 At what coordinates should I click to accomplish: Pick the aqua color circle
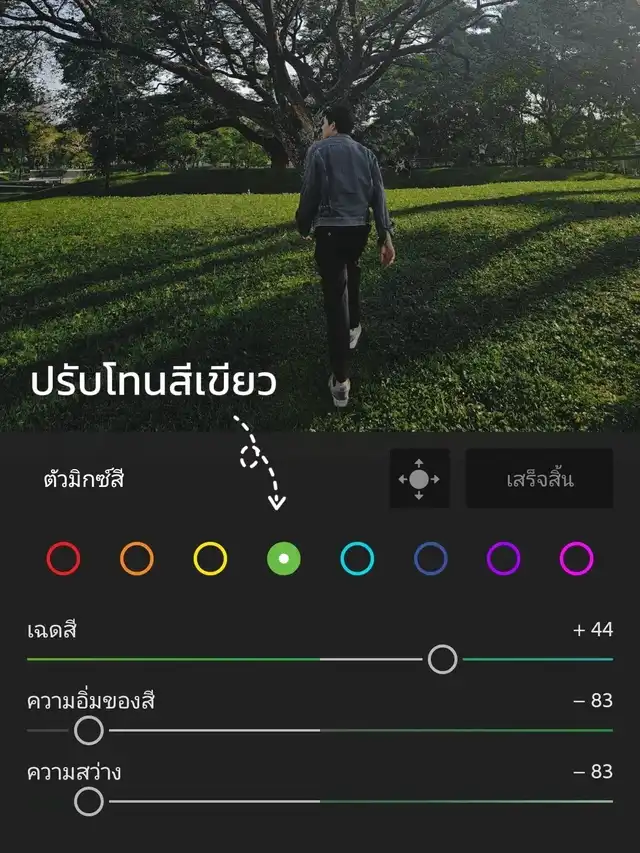click(x=357, y=558)
